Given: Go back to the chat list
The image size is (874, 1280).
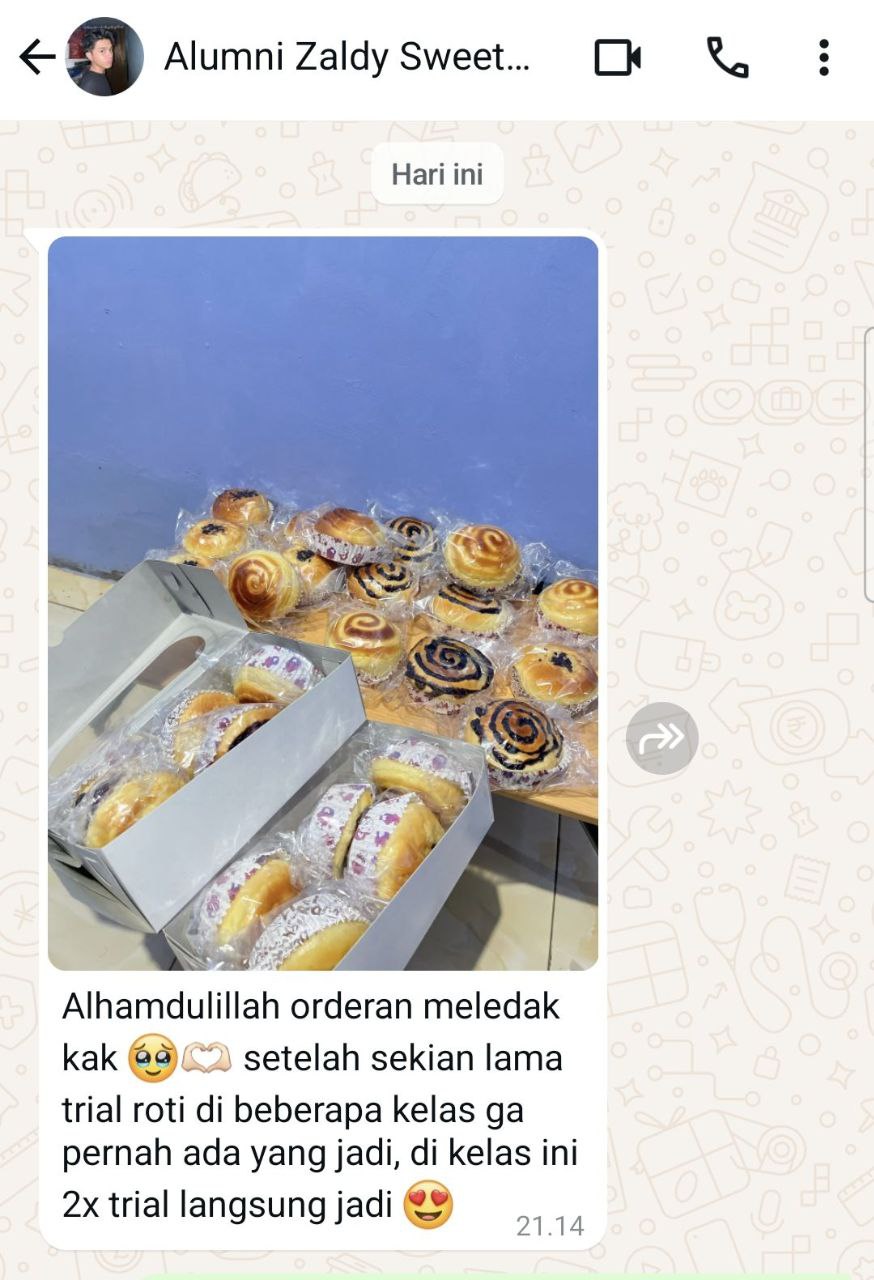Looking at the screenshot, I should pos(37,58).
